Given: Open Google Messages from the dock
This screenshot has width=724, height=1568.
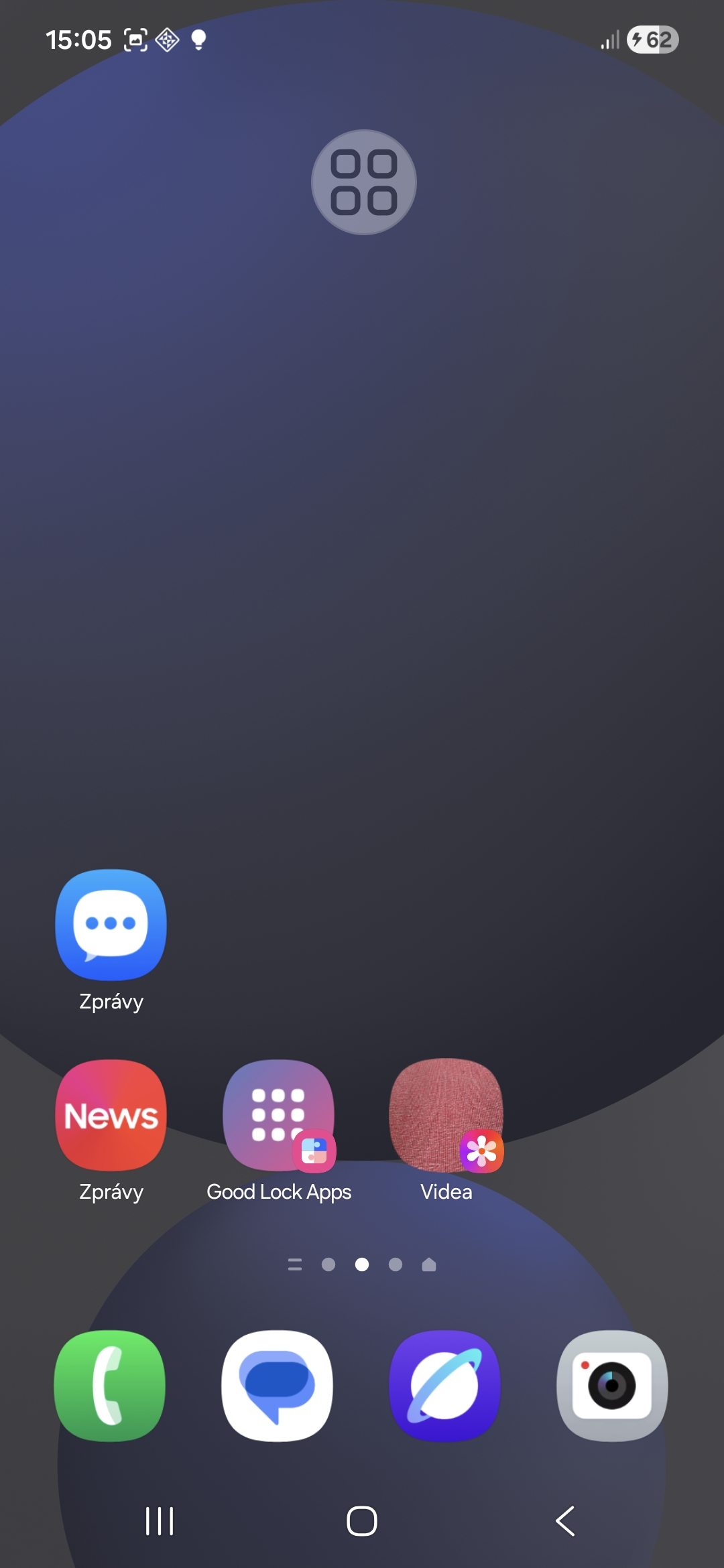Looking at the screenshot, I should click(x=278, y=1386).
